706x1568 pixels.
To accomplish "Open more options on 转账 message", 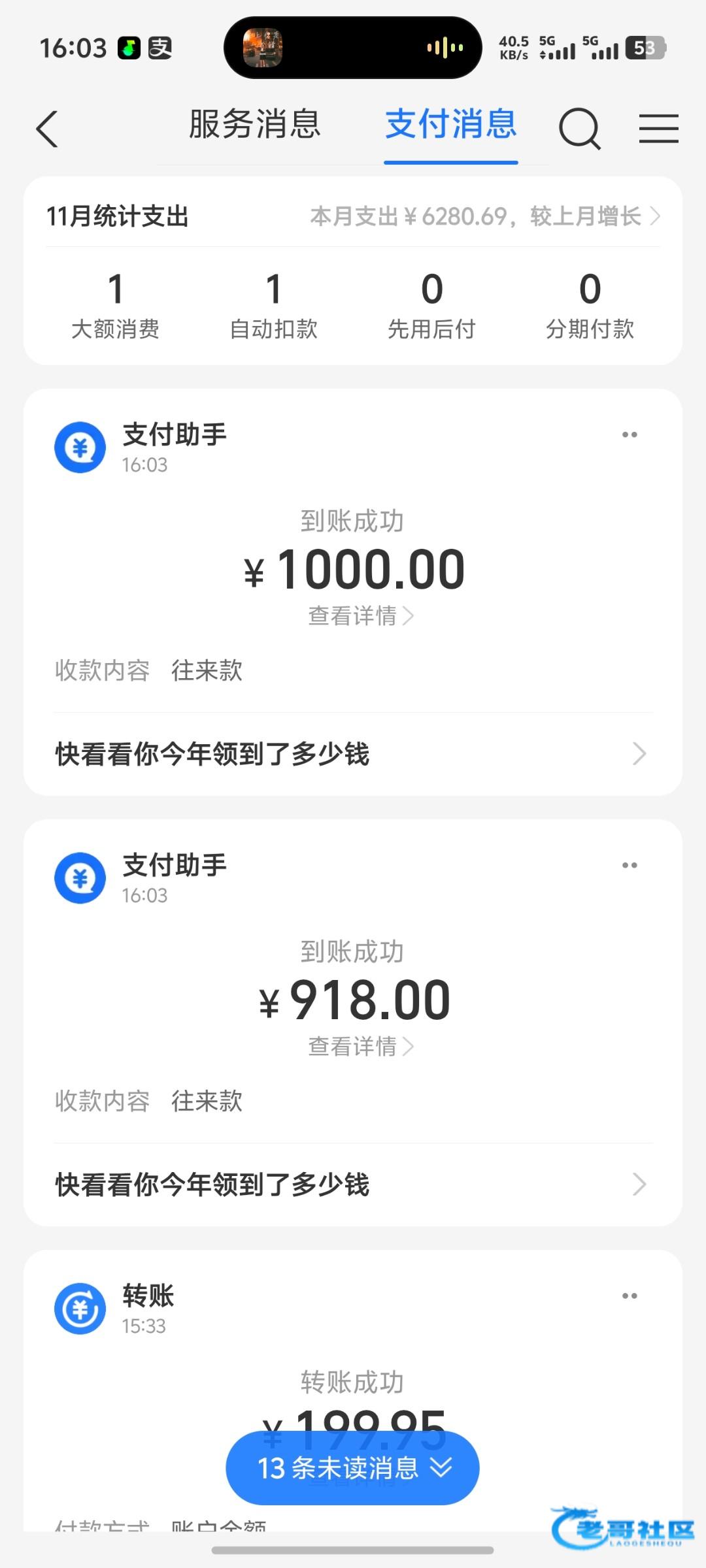I will pyautogui.click(x=630, y=1296).
